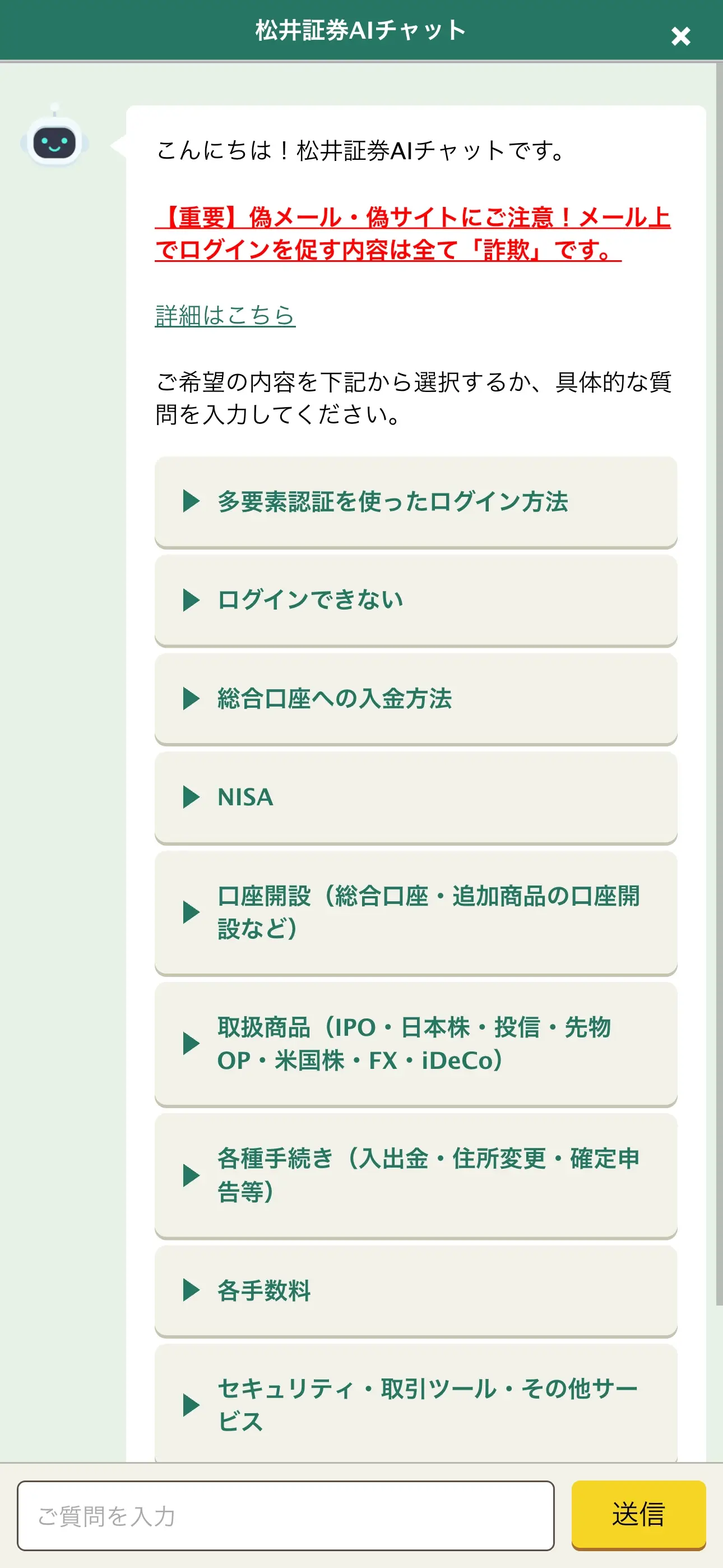Click the close X icon in the header
The image size is (723, 1568).
point(682,36)
